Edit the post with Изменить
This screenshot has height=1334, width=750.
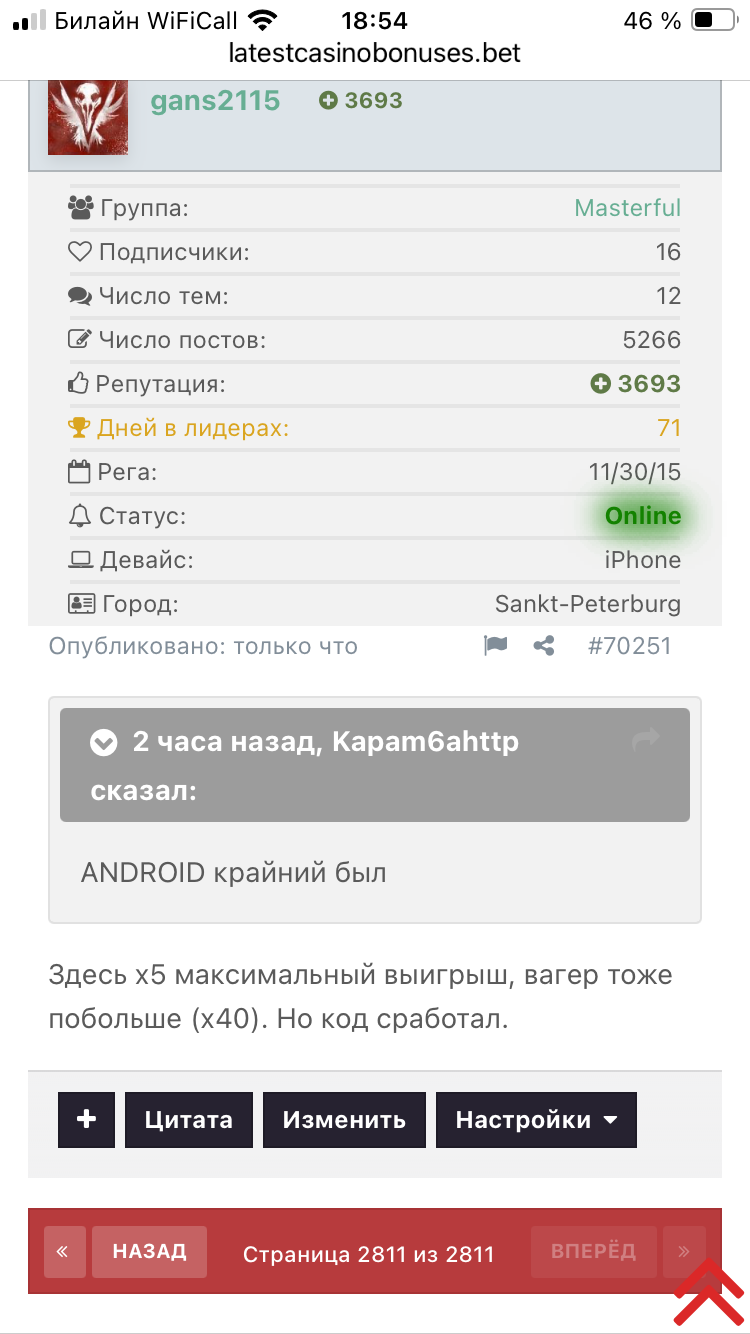tap(344, 1119)
